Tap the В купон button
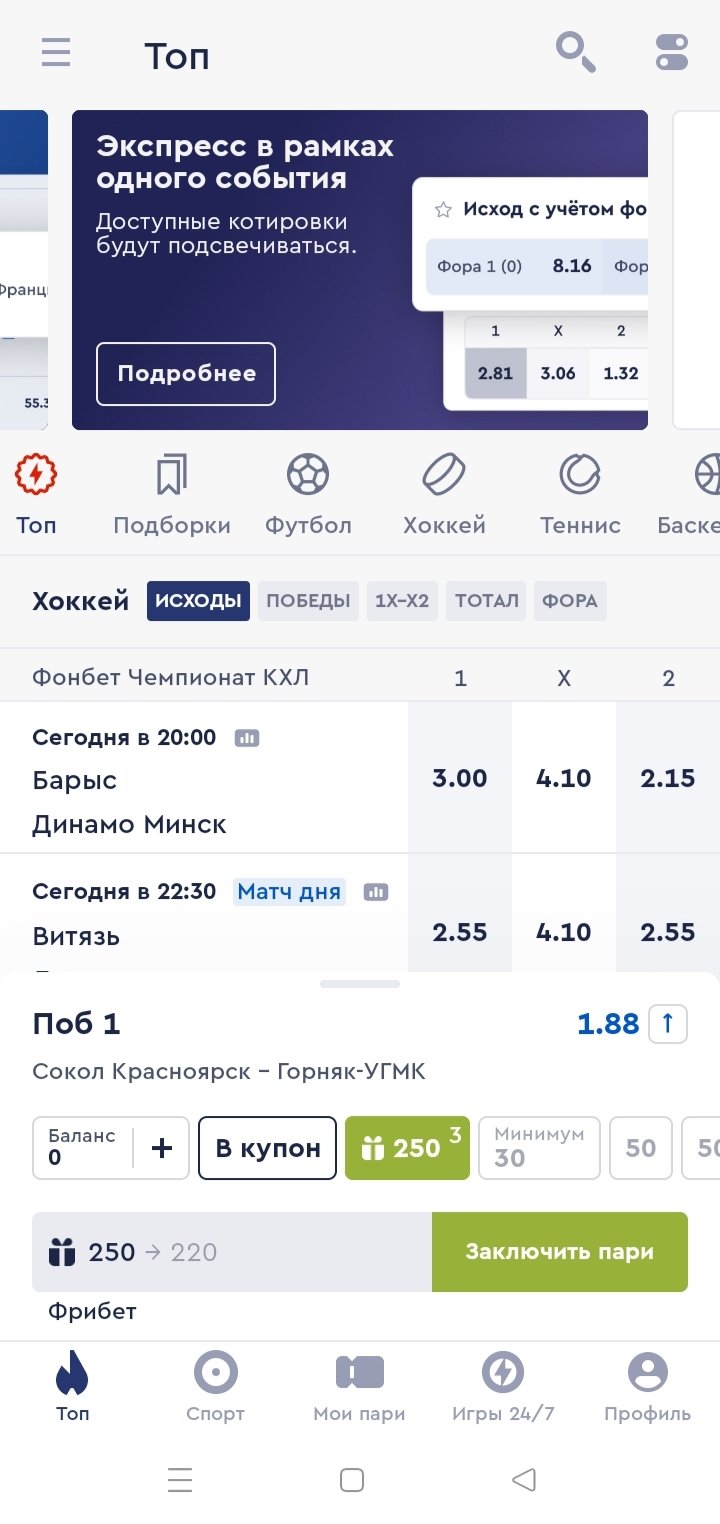This screenshot has width=720, height=1524. 268,1148
